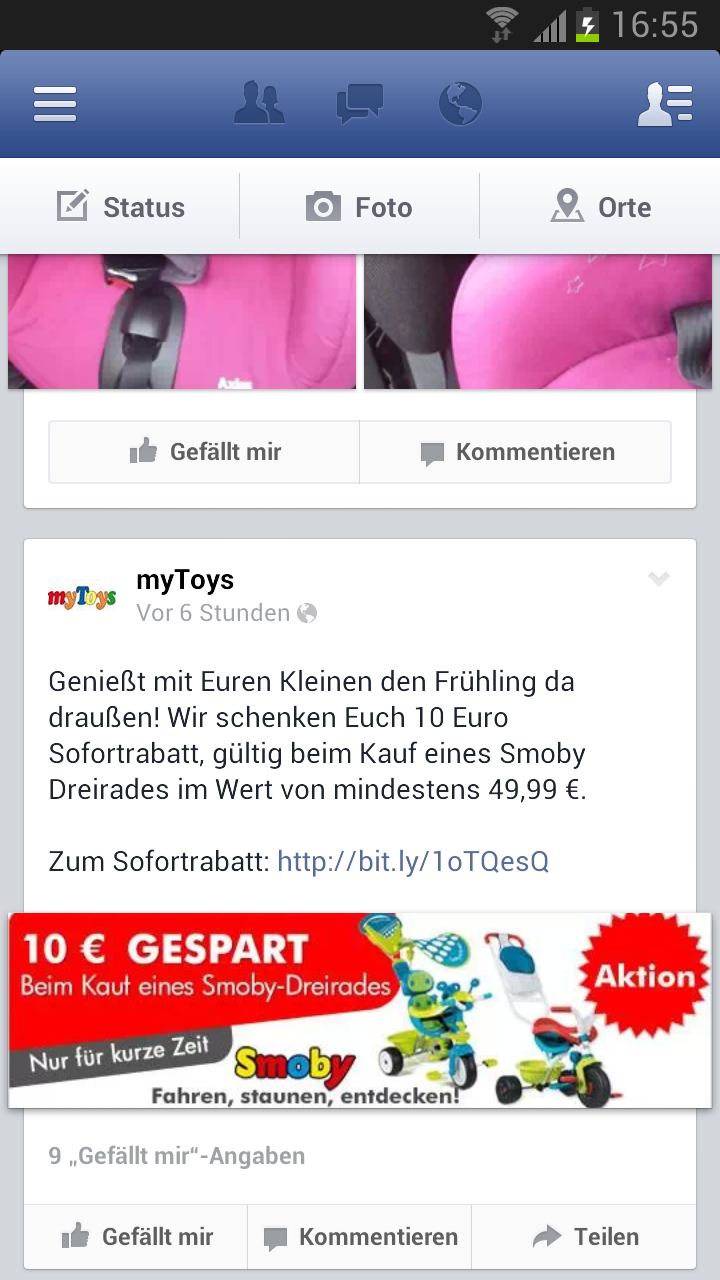Open the left pink car seat photo

click(x=182, y=321)
